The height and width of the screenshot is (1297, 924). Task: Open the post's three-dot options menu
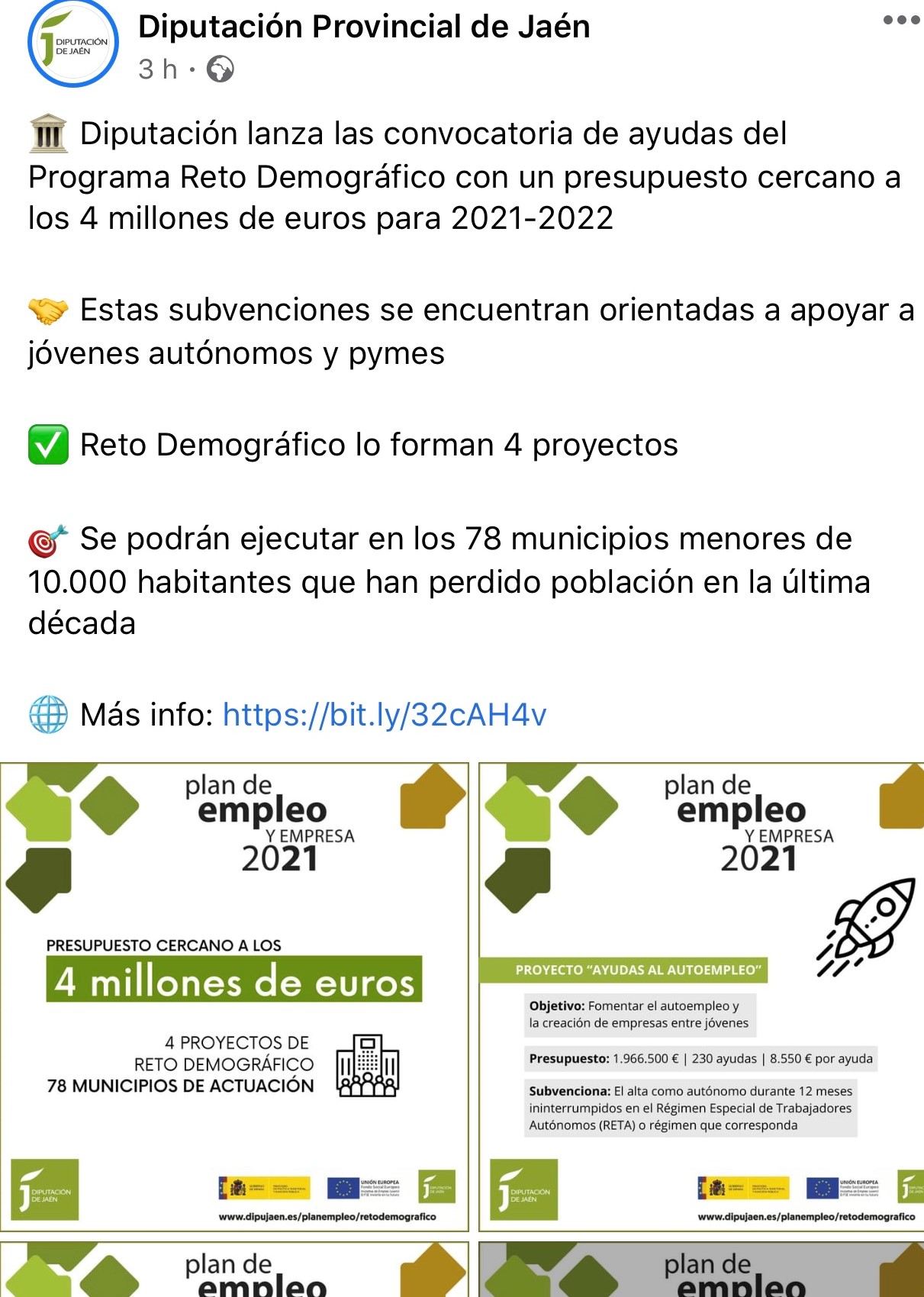click(x=901, y=21)
